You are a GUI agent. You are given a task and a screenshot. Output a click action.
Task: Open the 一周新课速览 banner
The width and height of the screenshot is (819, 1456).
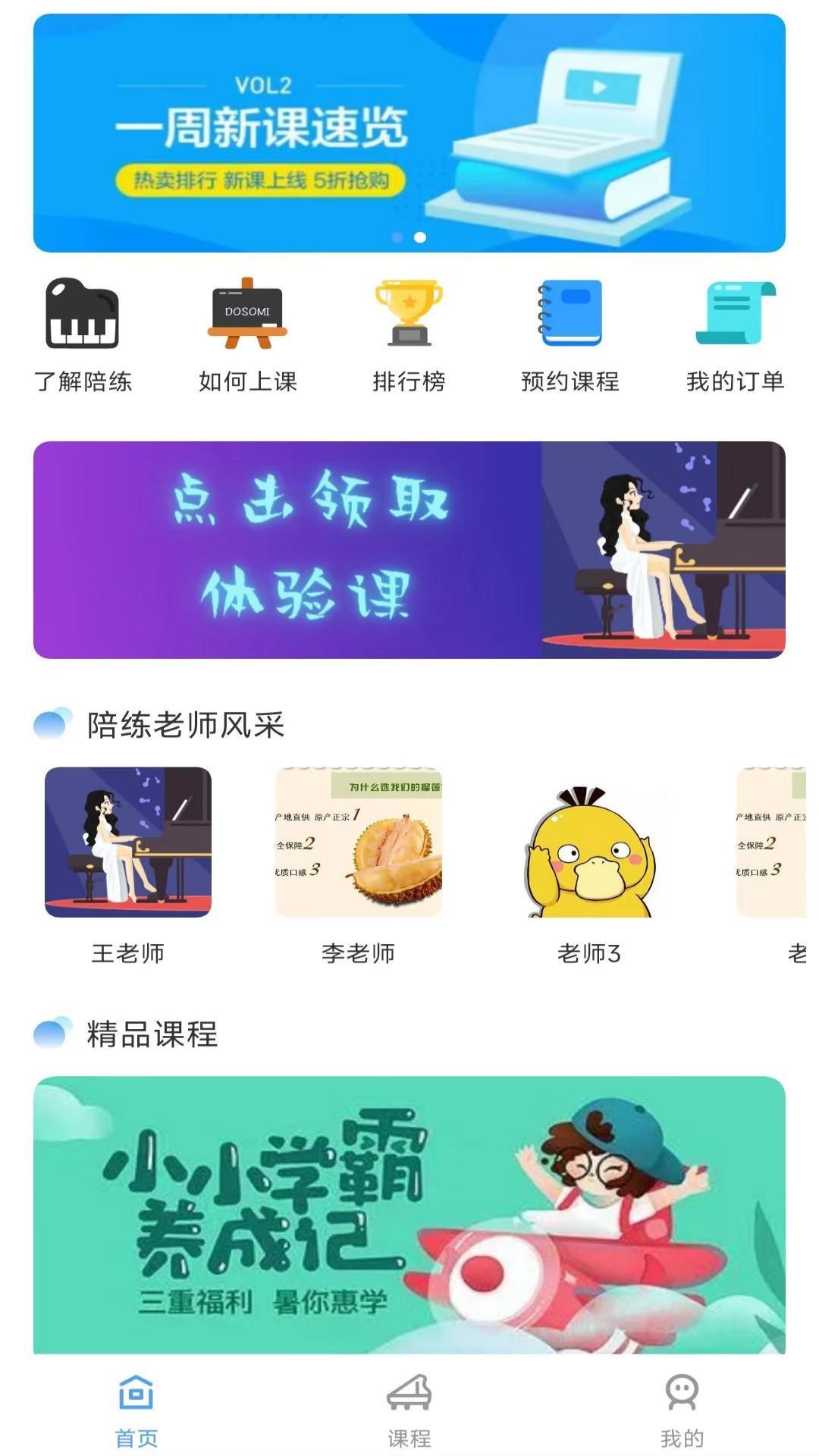[x=409, y=133]
